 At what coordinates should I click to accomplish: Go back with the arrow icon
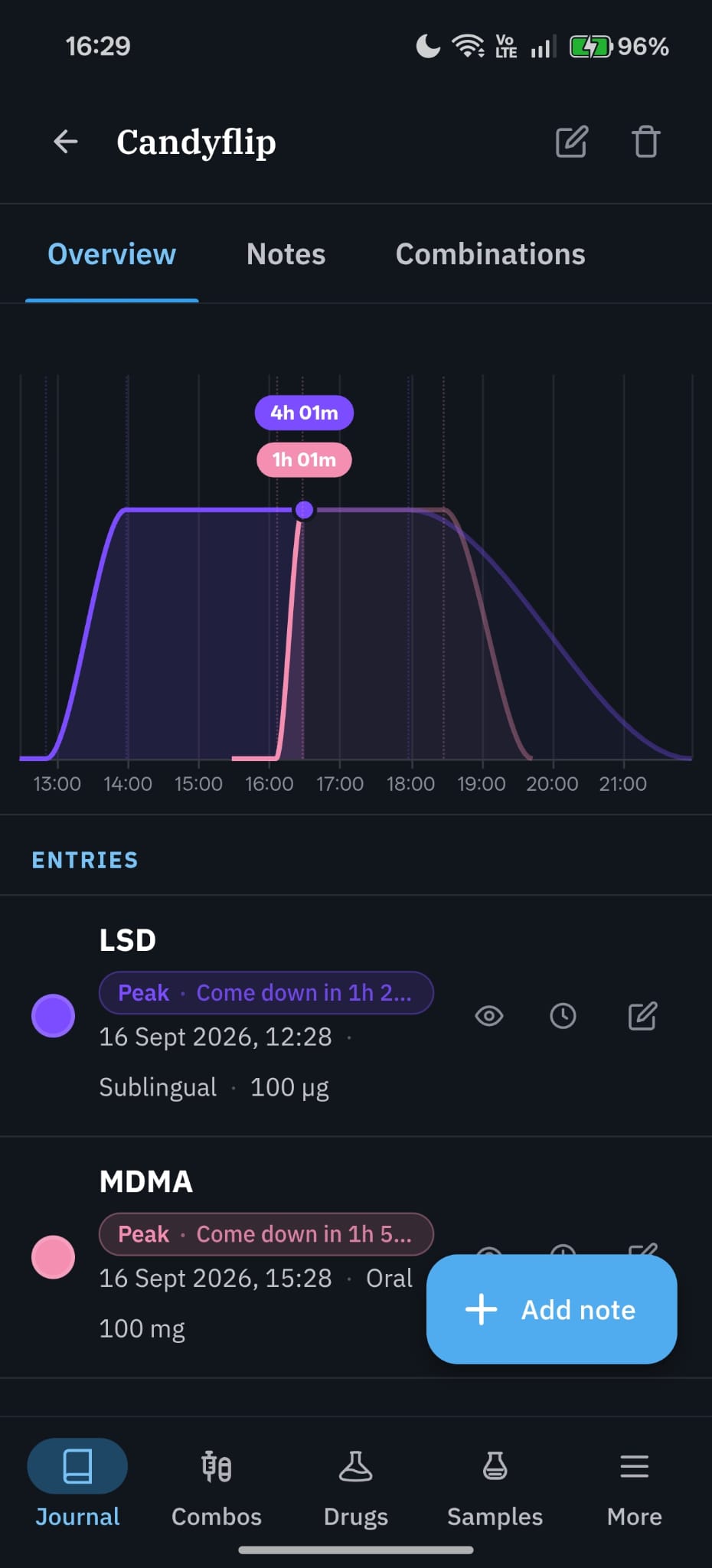coord(66,142)
